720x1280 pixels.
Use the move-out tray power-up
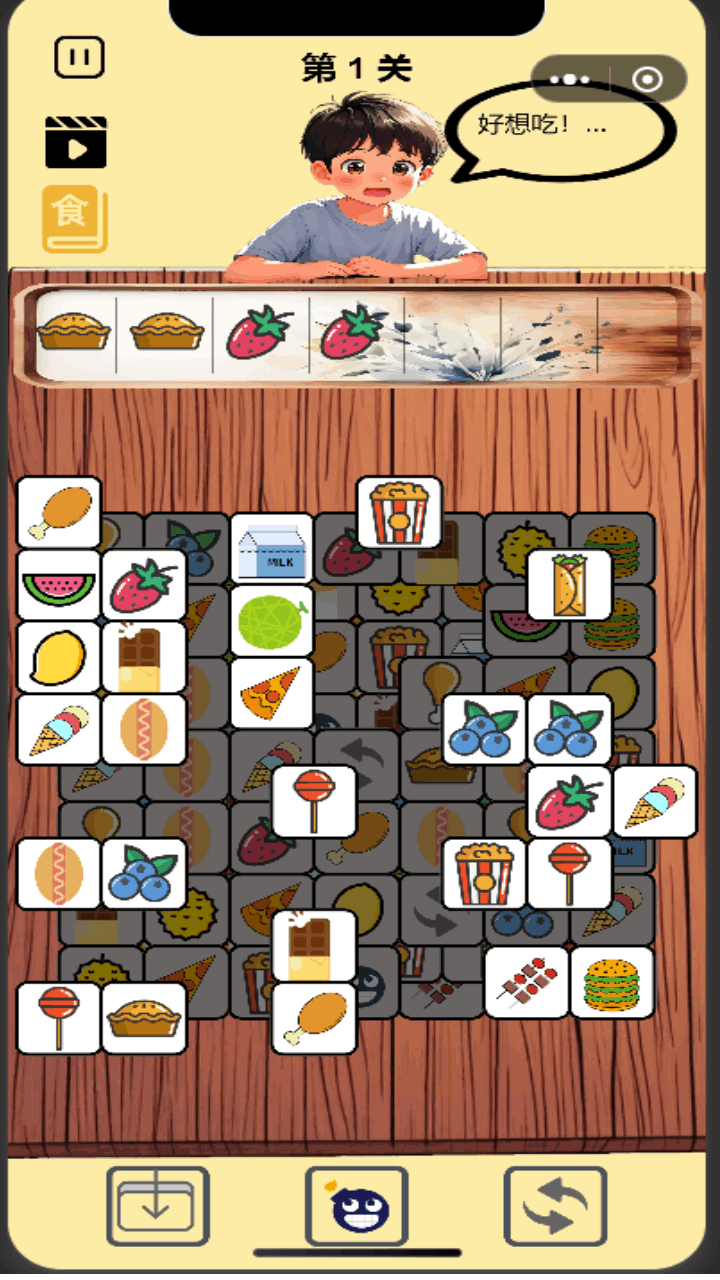tap(158, 1205)
